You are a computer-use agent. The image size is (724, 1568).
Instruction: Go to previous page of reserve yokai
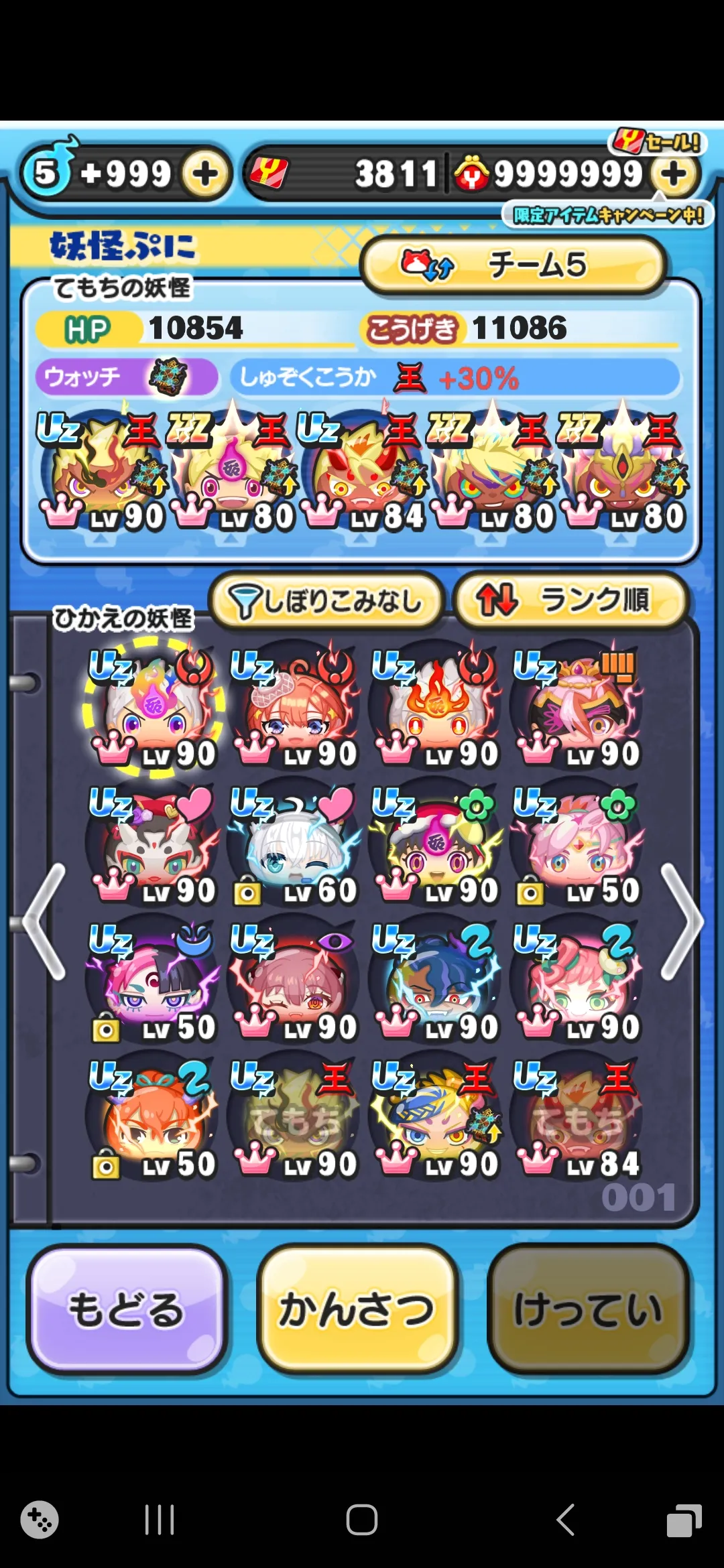tap(44, 922)
